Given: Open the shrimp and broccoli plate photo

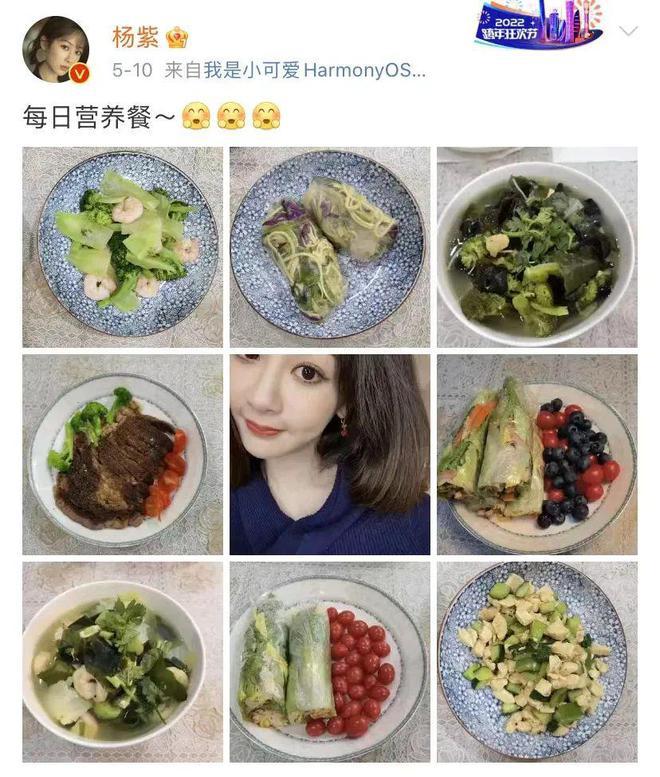Looking at the screenshot, I should click(122, 246).
